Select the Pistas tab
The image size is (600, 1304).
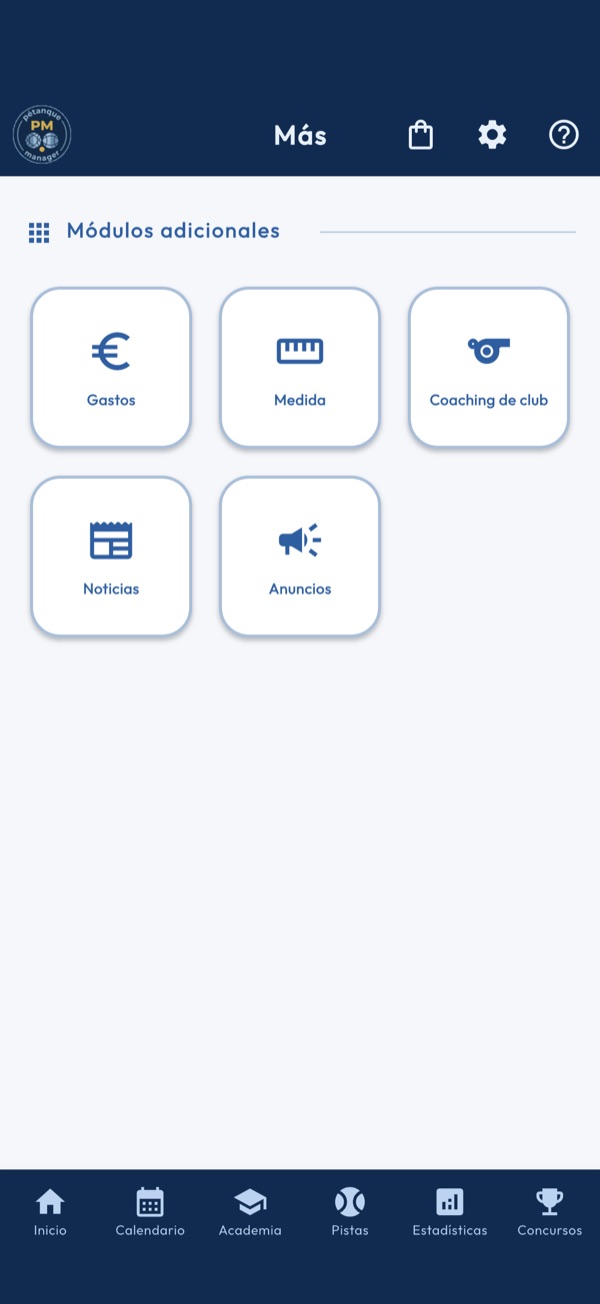[x=350, y=1212]
